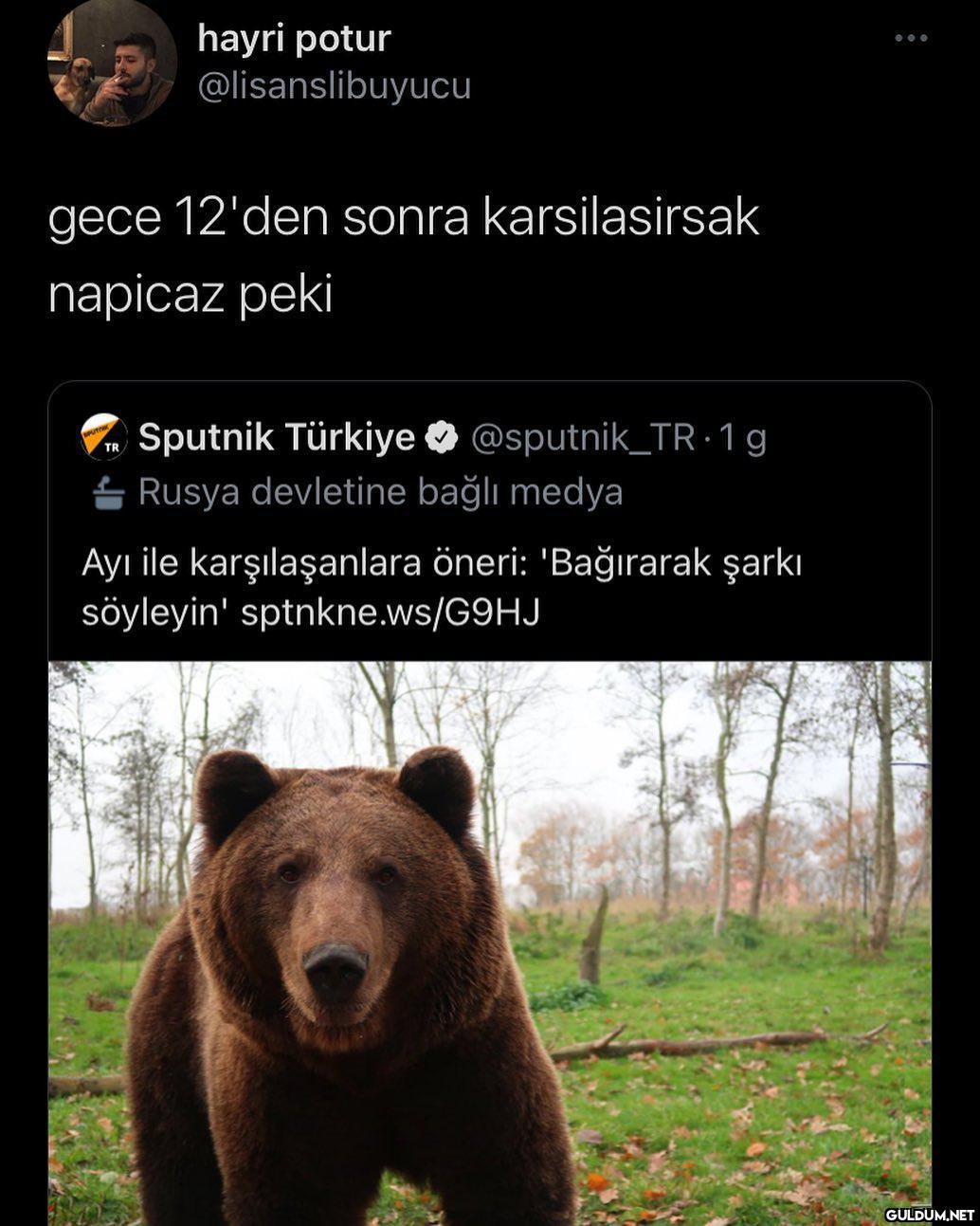The image size is (980, 1226).
Task: Open the @lisanslibuyucu profile handle
Action: pos(334,86)
